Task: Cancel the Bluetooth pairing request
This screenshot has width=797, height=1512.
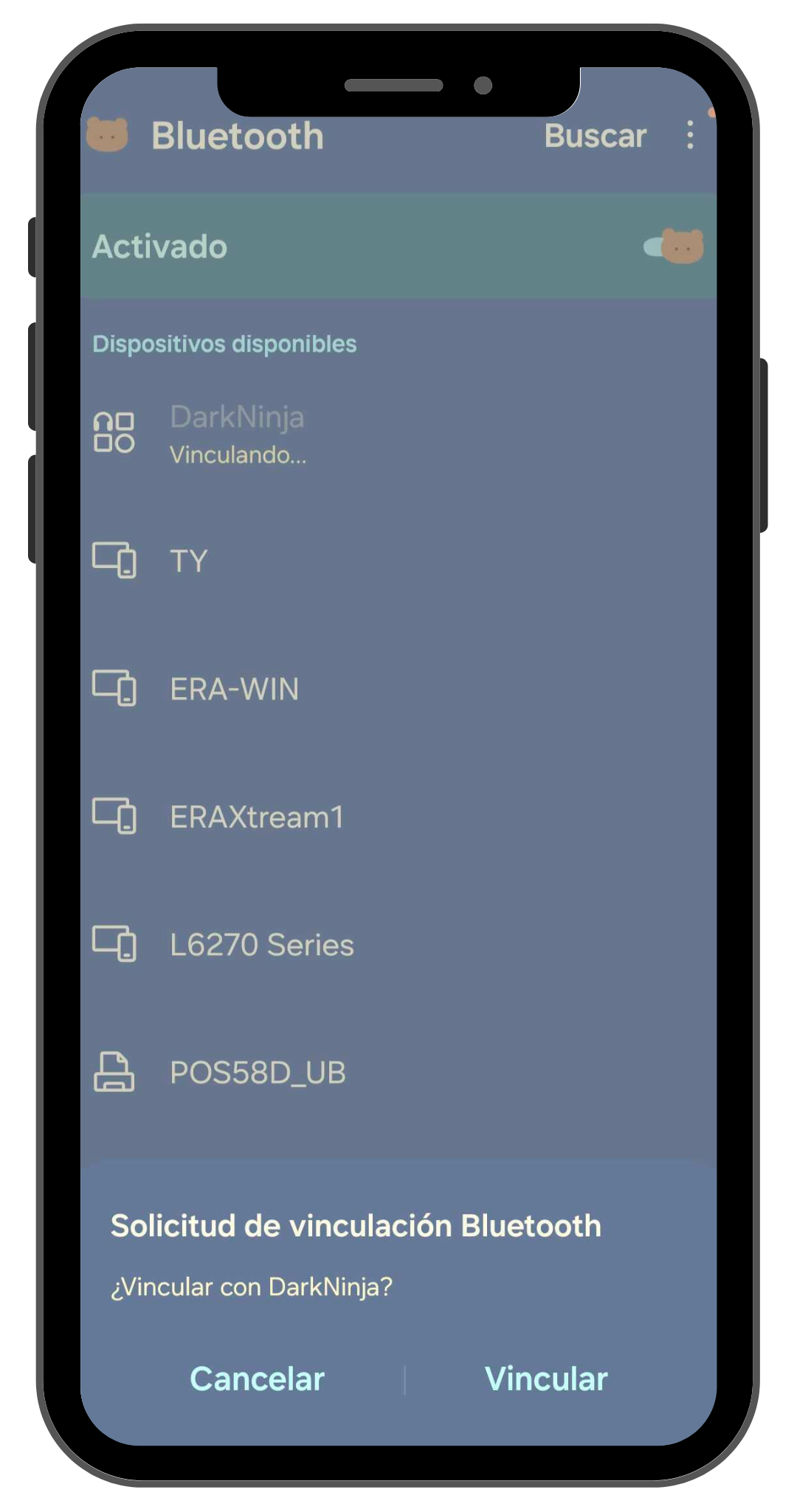Action: (257, 1379)
